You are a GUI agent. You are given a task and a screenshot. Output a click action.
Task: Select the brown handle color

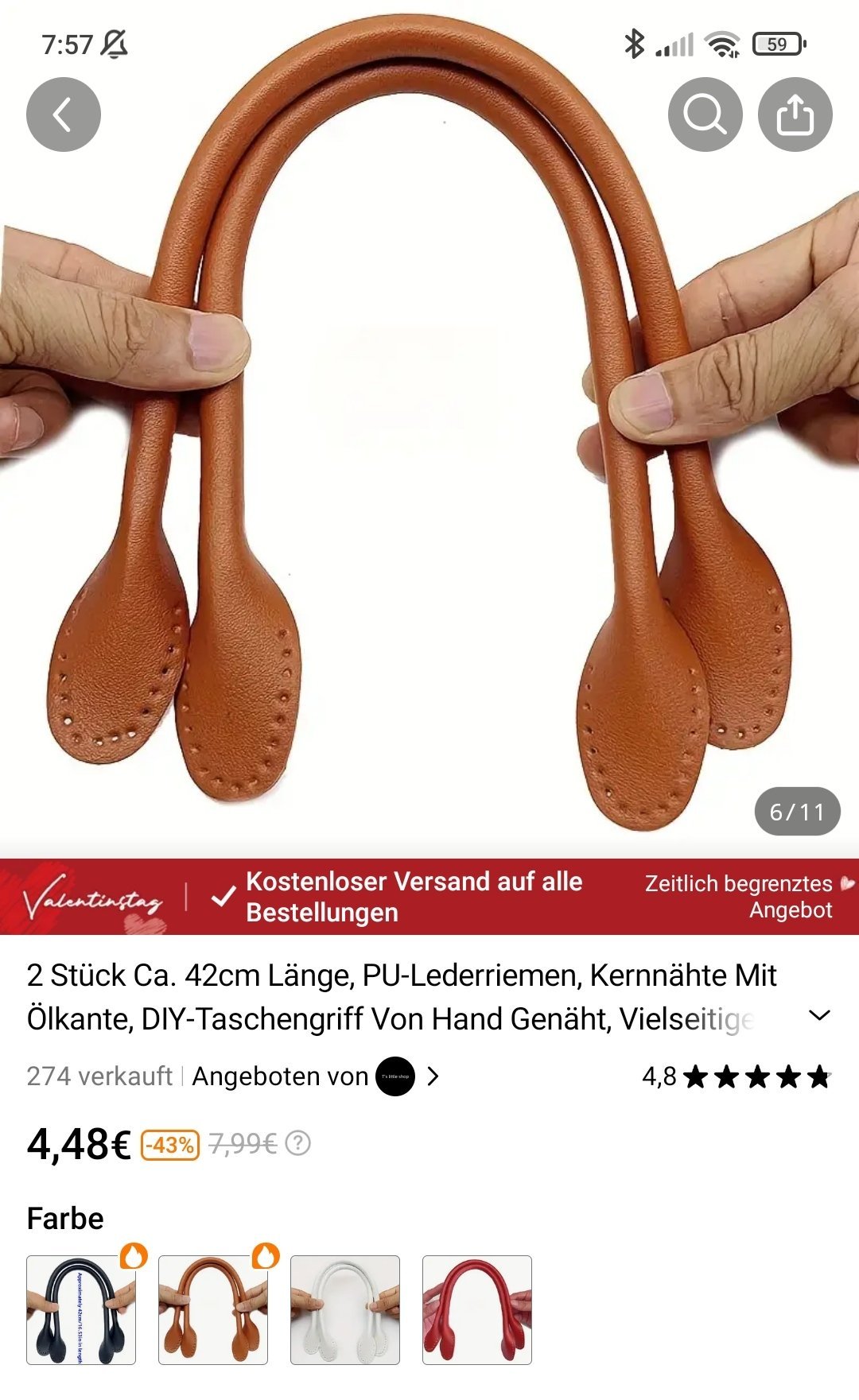pyautogui.click(x=213, y=1309)
